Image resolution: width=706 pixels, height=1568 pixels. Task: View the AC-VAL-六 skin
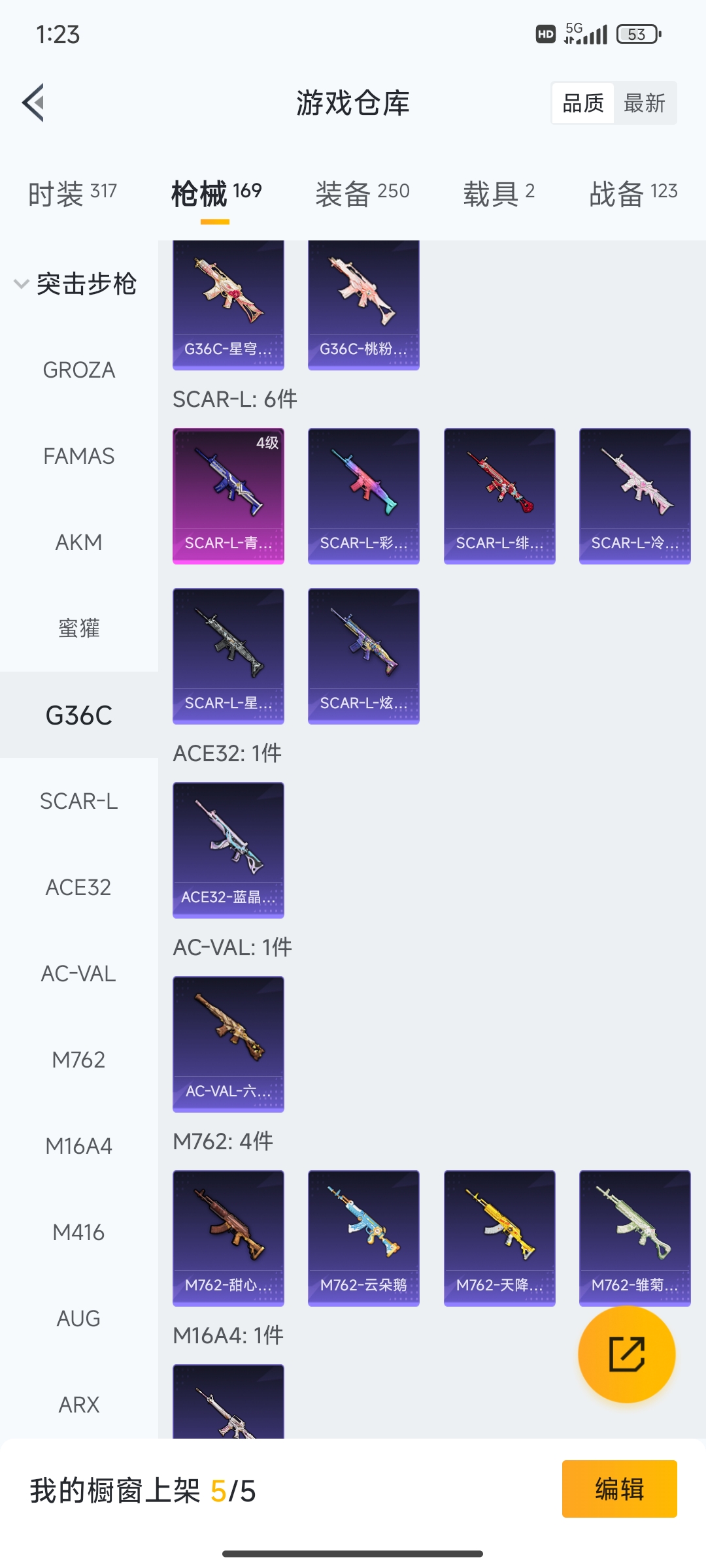tap(228, 1044)
